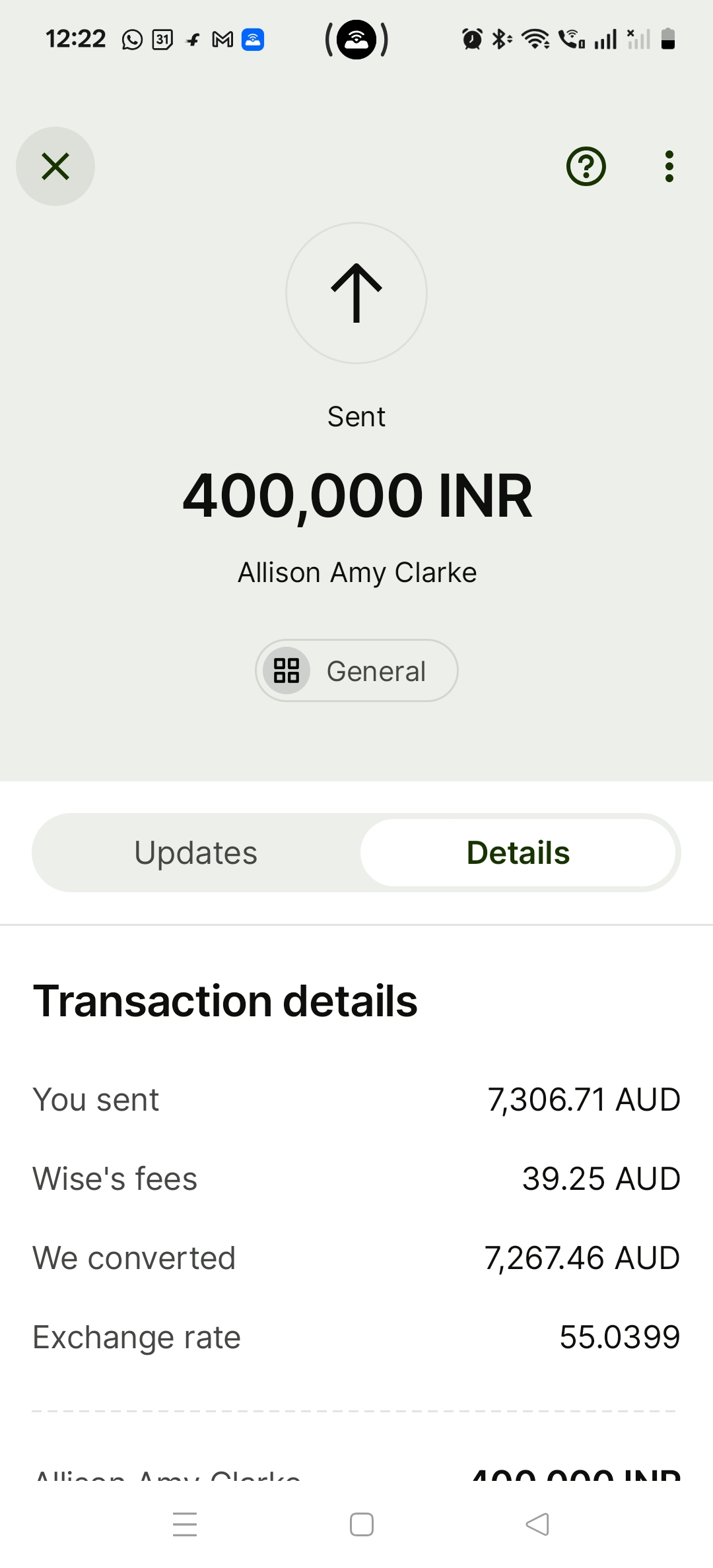713x1568 pixels.
Task: Go back with the system back button
Action: click(537, 1524)
